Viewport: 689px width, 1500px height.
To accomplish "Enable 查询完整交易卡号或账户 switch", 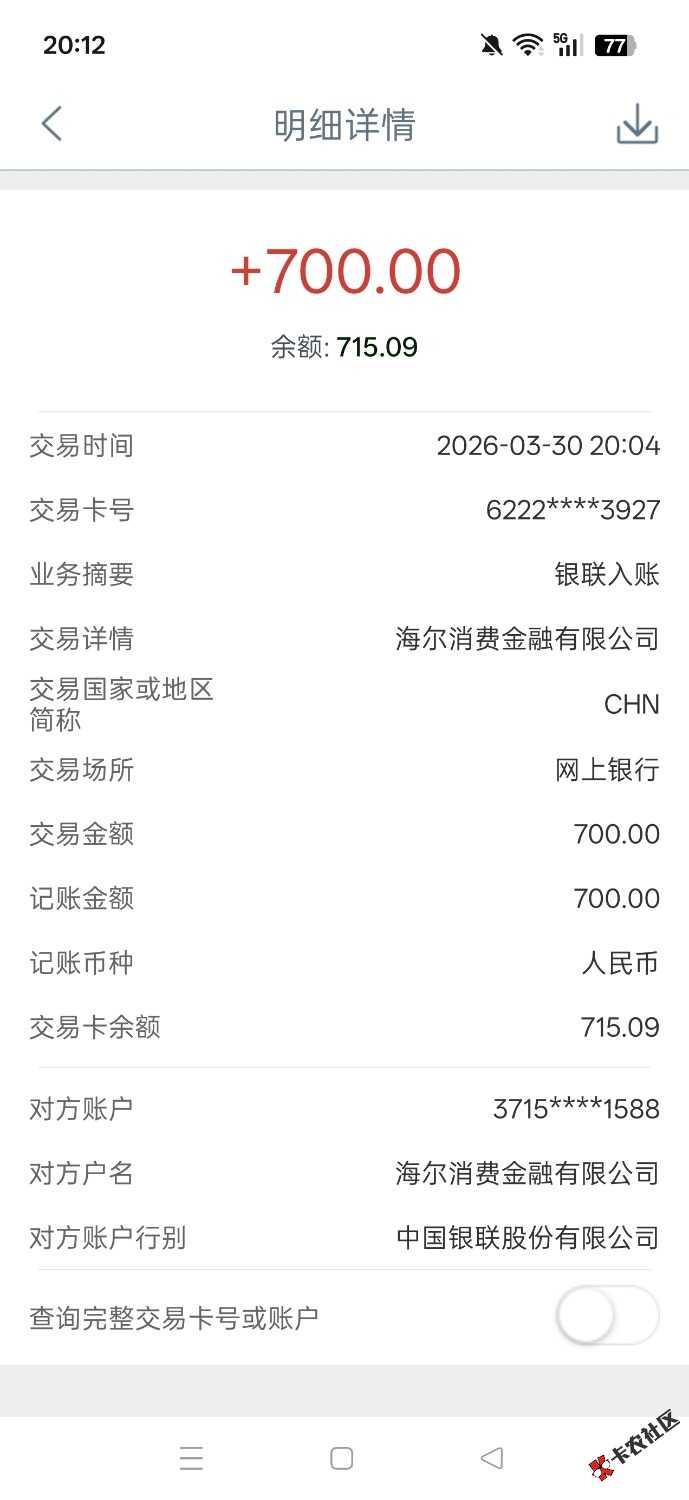I will (x=607, y=1316).
